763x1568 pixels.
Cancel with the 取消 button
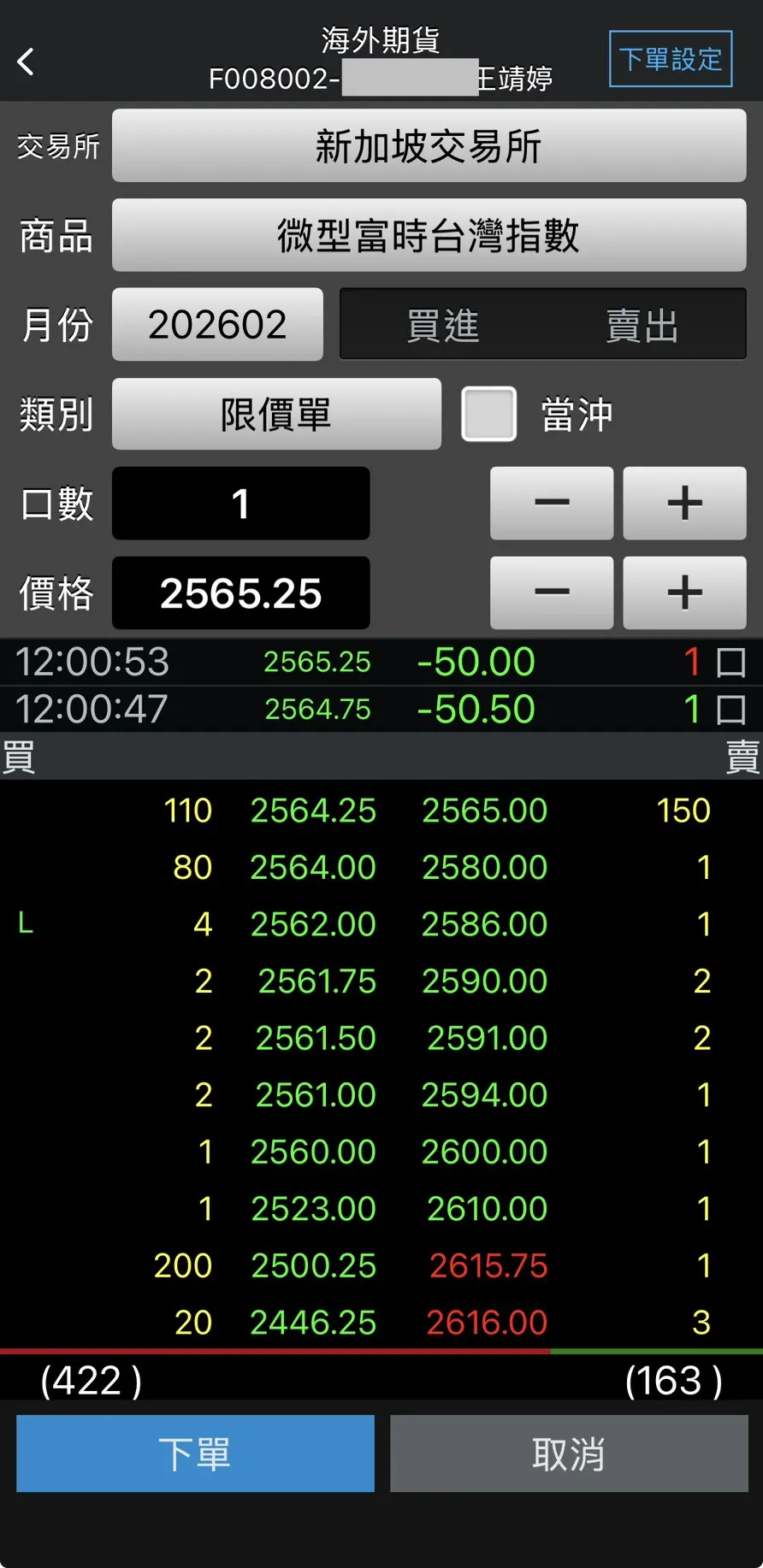click(x=569, y=1453)
